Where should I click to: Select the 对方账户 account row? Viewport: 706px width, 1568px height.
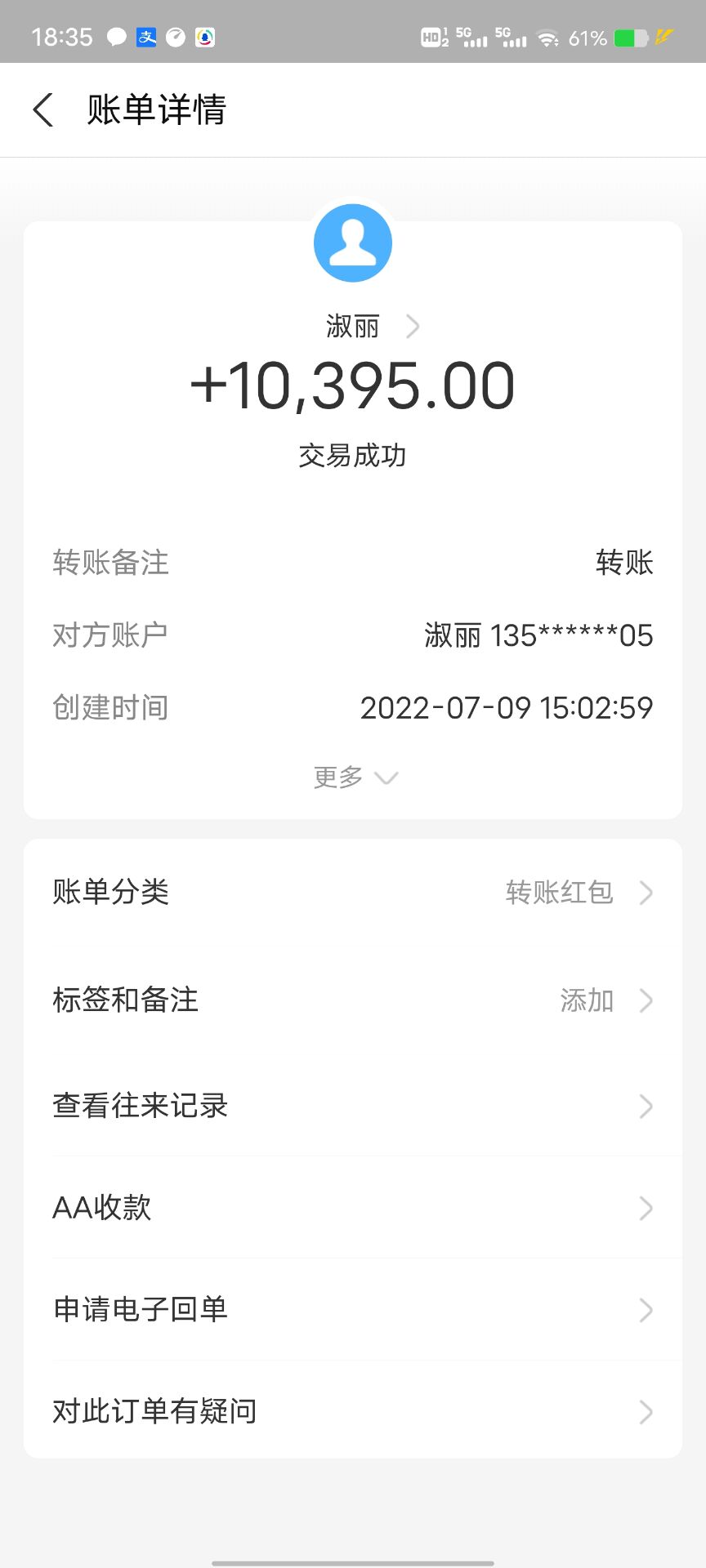click(353, 635)
